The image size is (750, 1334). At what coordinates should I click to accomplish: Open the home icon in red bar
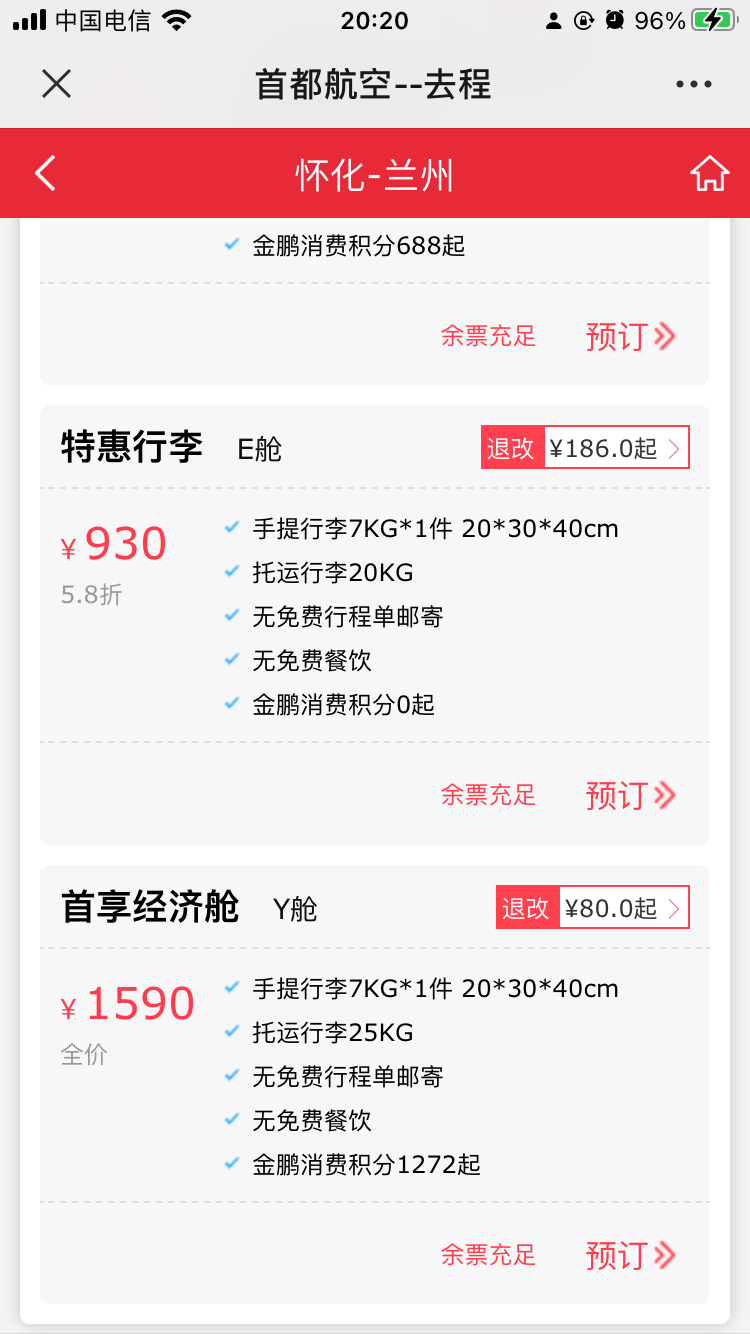click(709, 174)
